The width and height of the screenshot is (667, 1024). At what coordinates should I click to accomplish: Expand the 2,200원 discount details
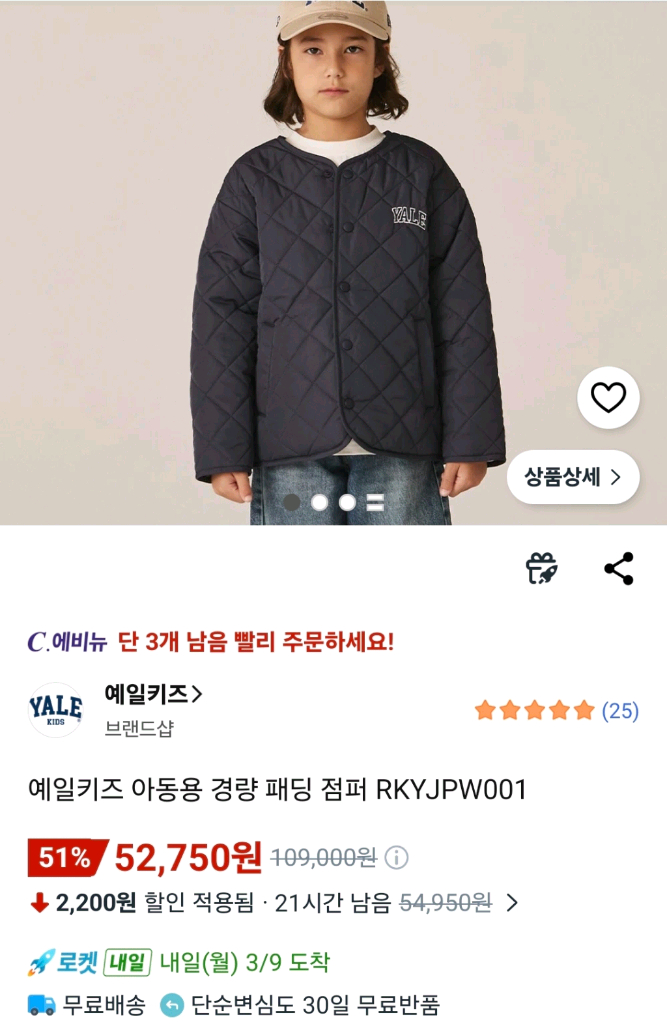pyautogui.click(x=512, y=903)
